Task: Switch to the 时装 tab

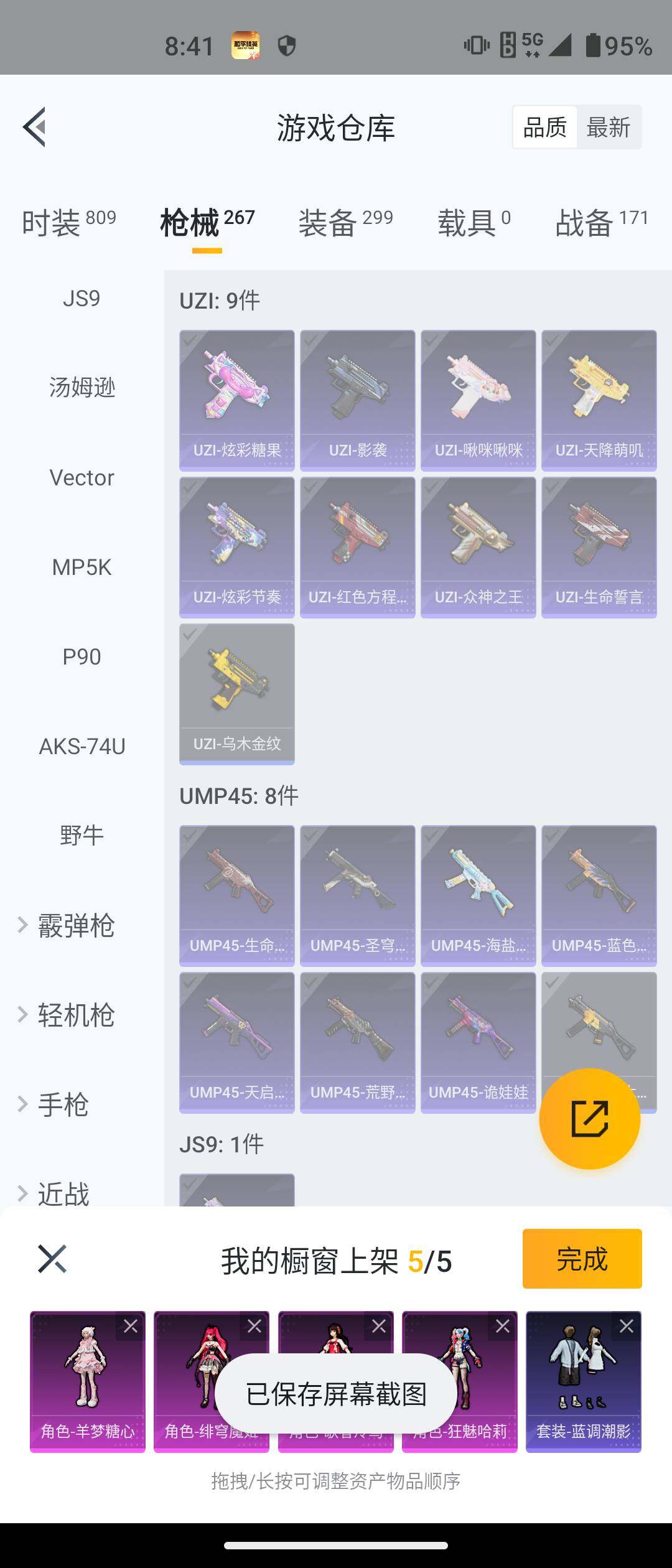Action: click(68, 222)
